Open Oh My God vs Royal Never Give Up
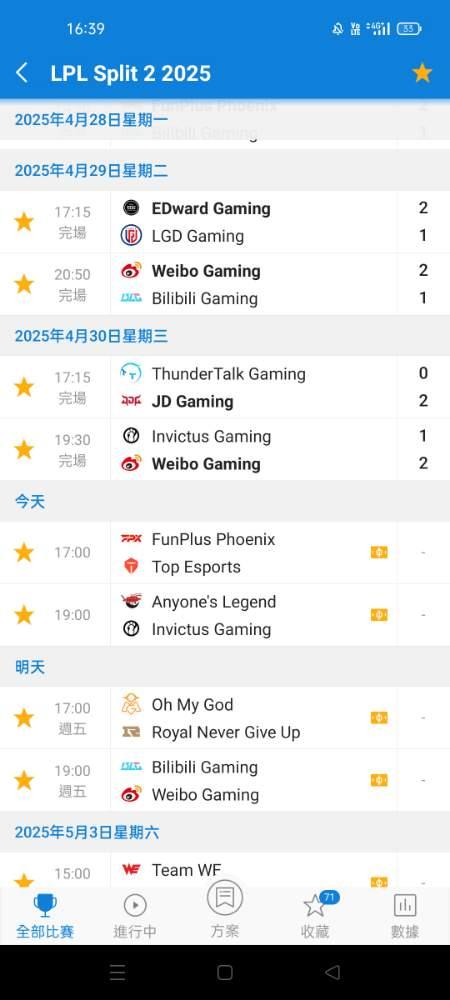450x1000 pixels. point(225,718)
